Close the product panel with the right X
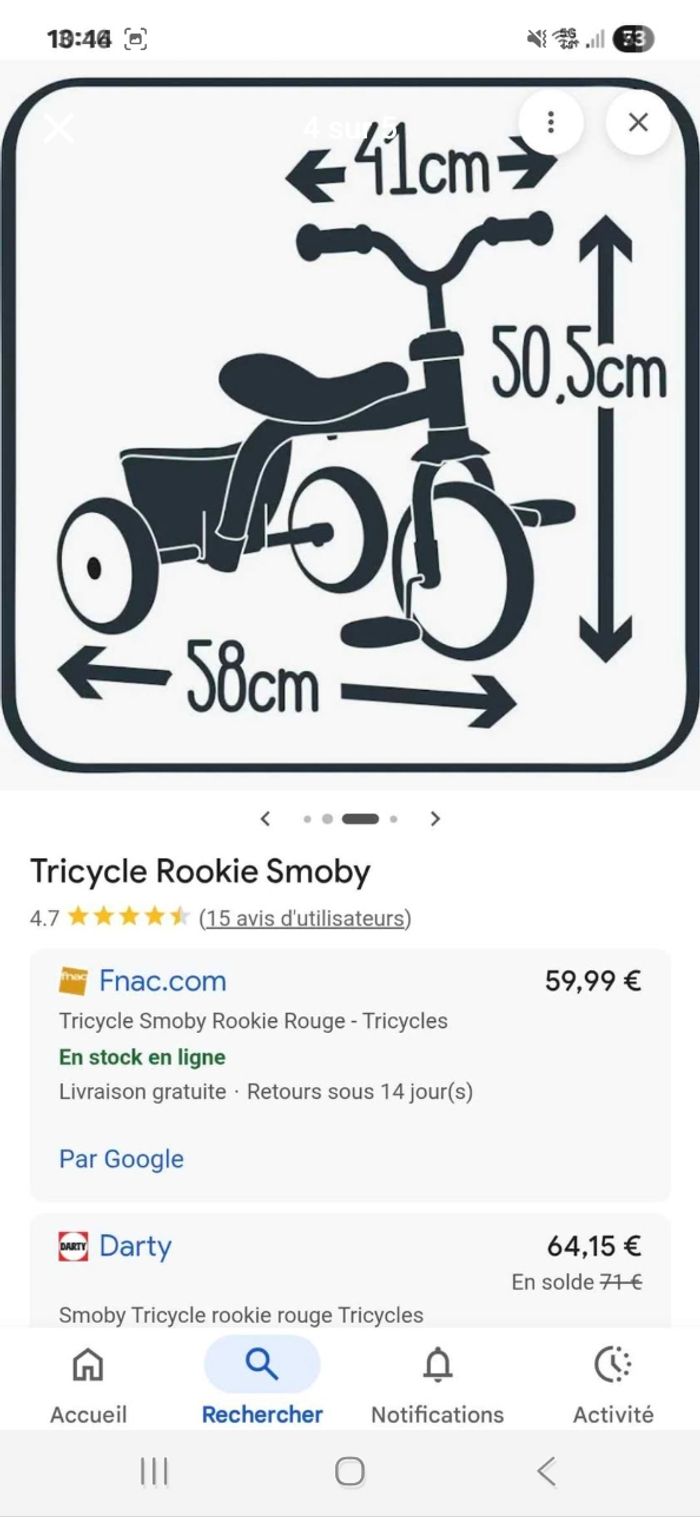 click(637, 123)
